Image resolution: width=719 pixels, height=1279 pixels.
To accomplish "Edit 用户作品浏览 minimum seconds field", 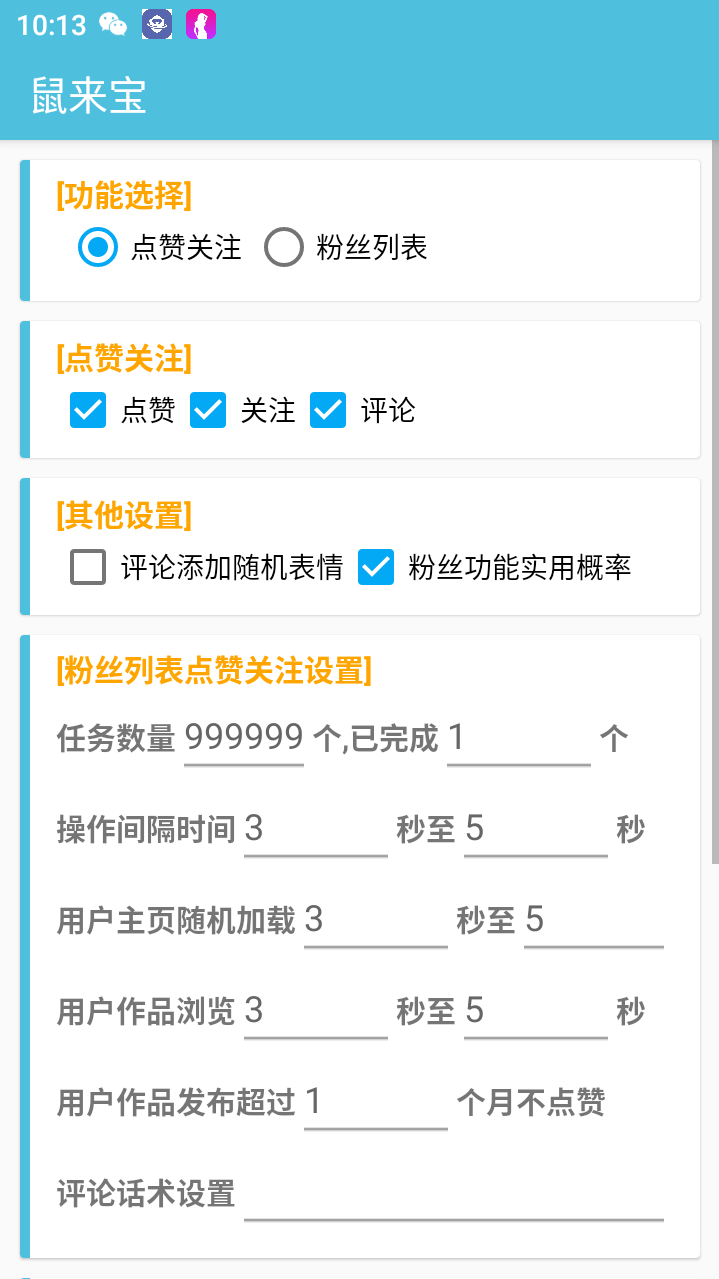I will [315, 1012].
